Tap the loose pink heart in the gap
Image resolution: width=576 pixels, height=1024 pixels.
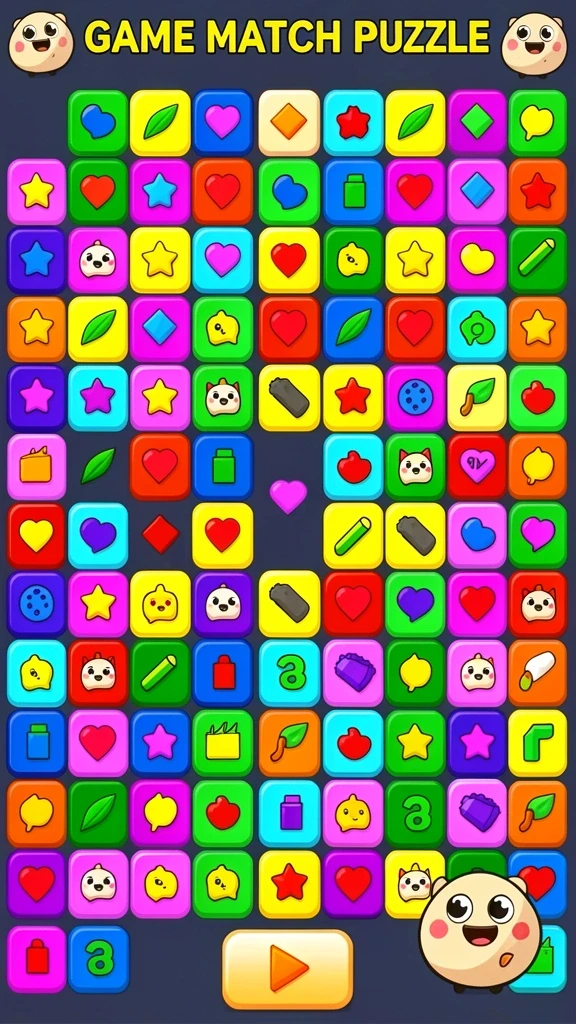point(288,496)
